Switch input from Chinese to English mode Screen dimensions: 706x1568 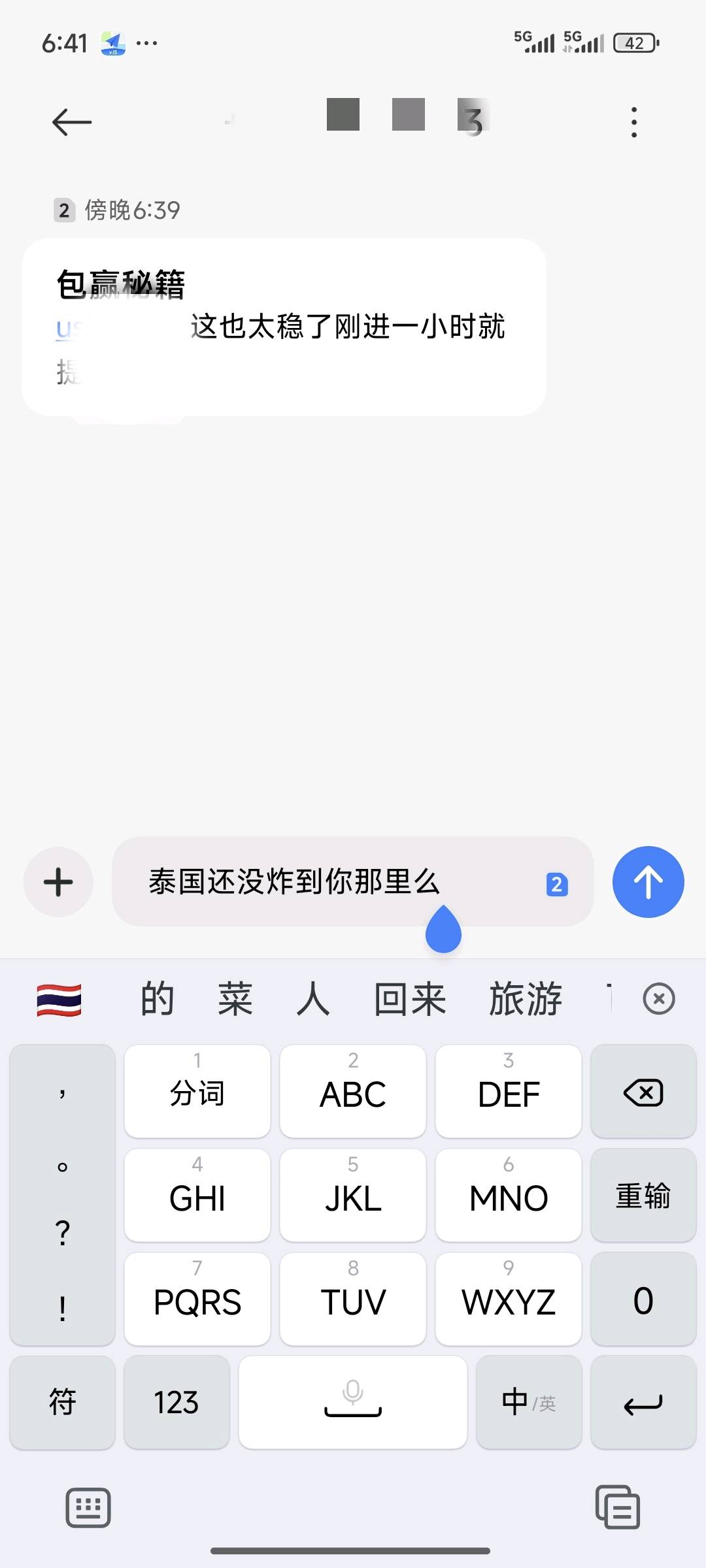click(x=529, y=1401)
